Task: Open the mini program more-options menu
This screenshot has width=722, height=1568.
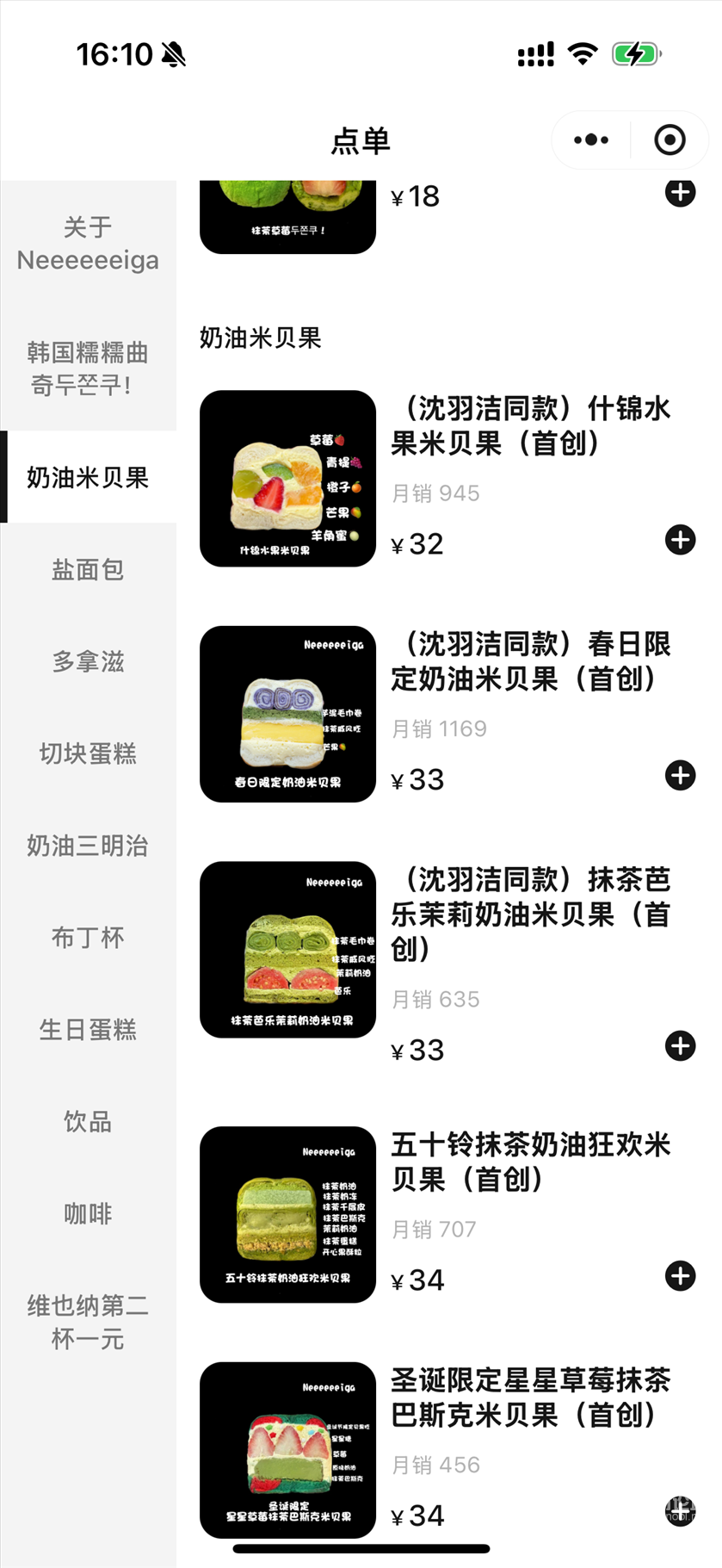Action: [590, 139]
